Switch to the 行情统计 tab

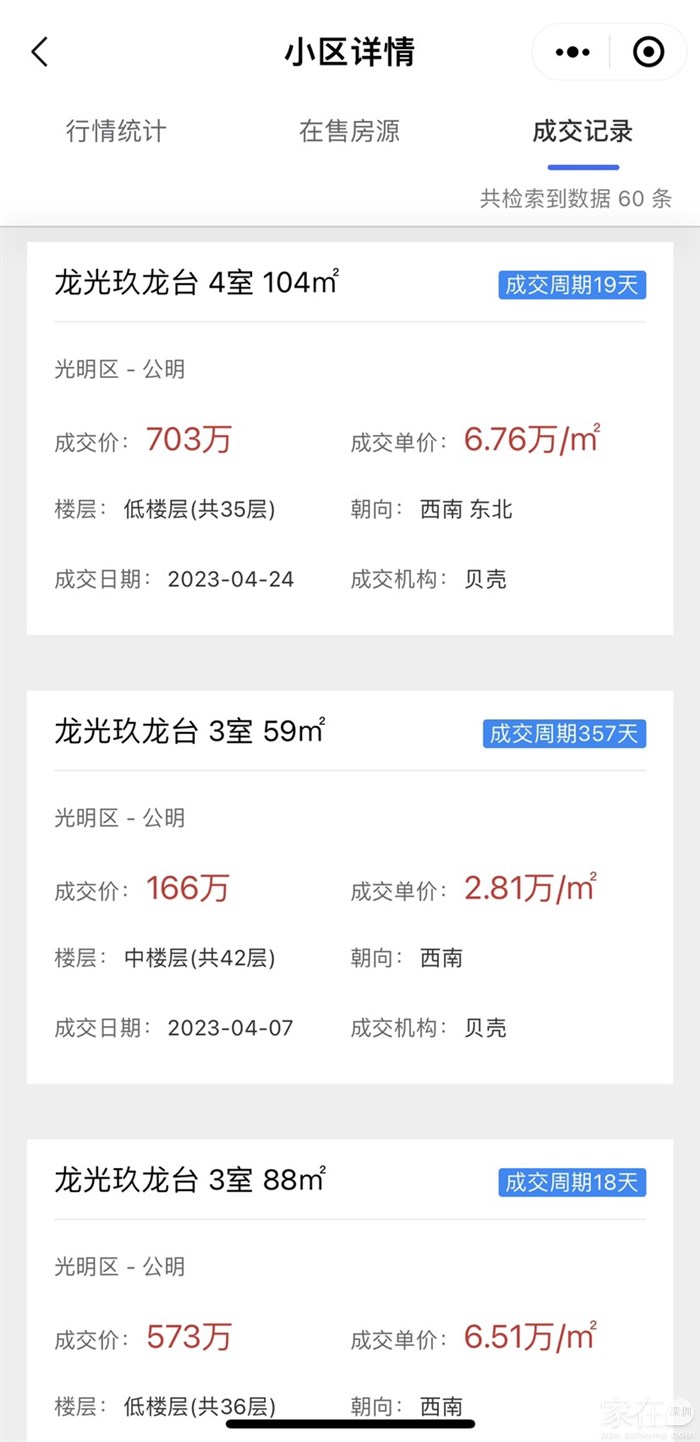coord(116,131)
